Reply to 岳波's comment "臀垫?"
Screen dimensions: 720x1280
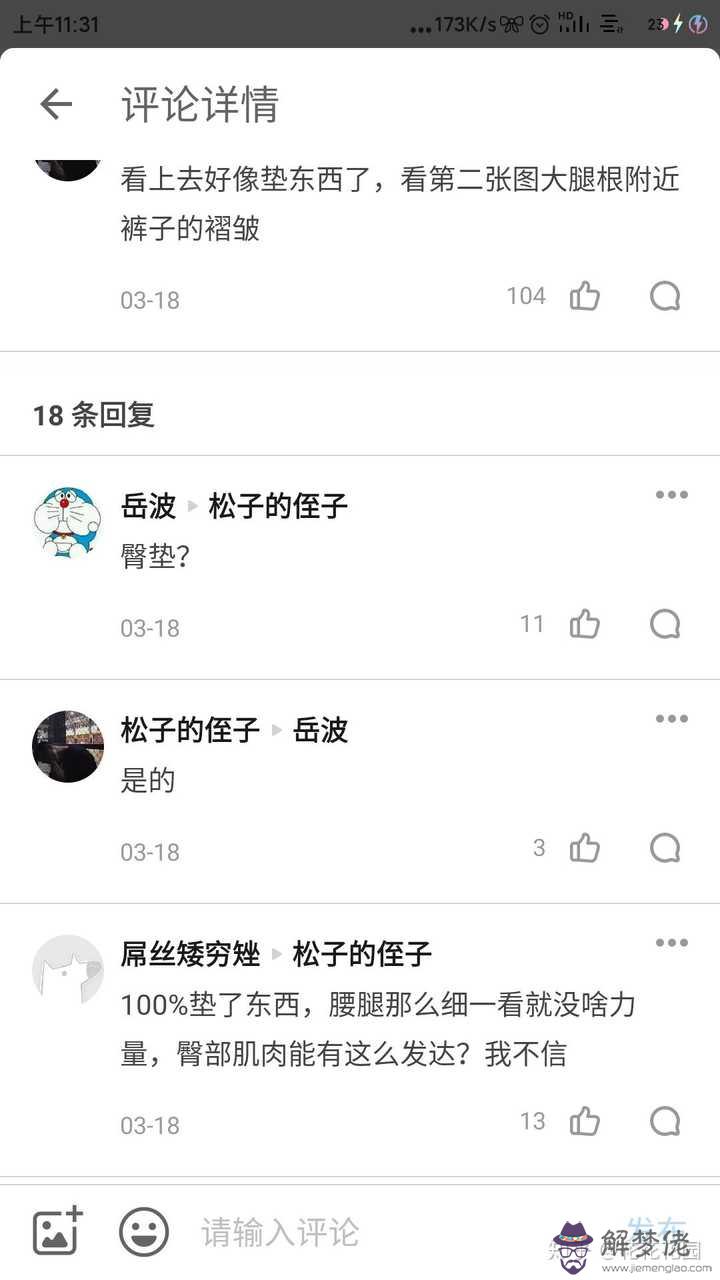point(665,624)
